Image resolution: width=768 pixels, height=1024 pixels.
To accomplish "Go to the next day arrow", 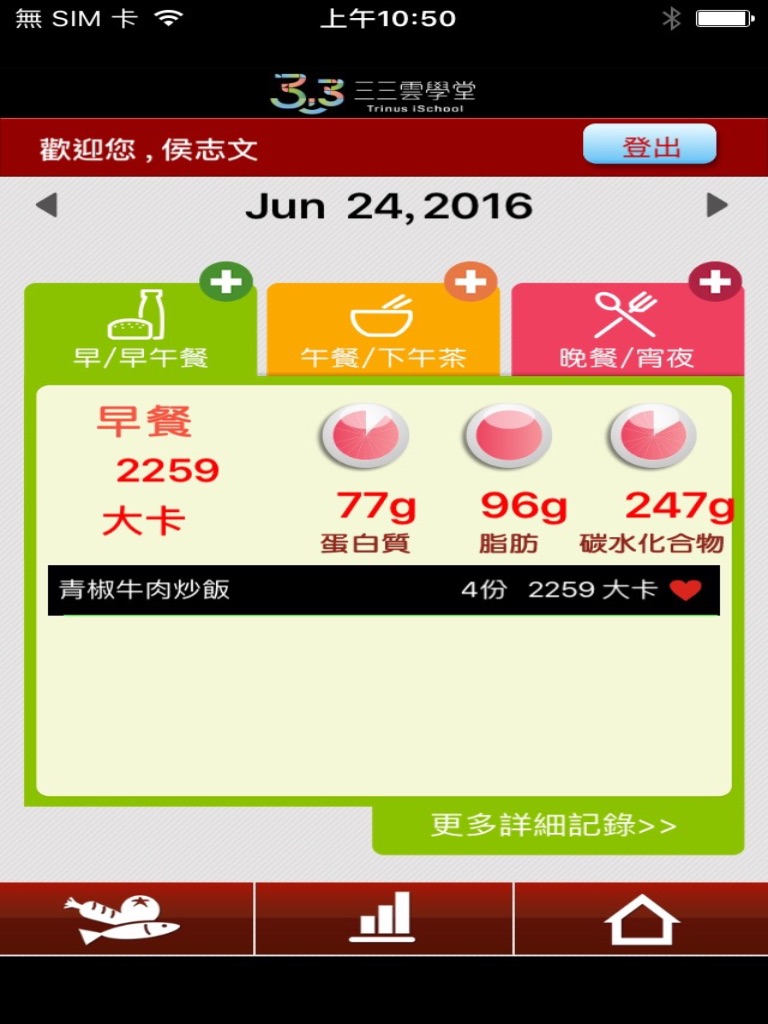I will [x=717, y=205].
